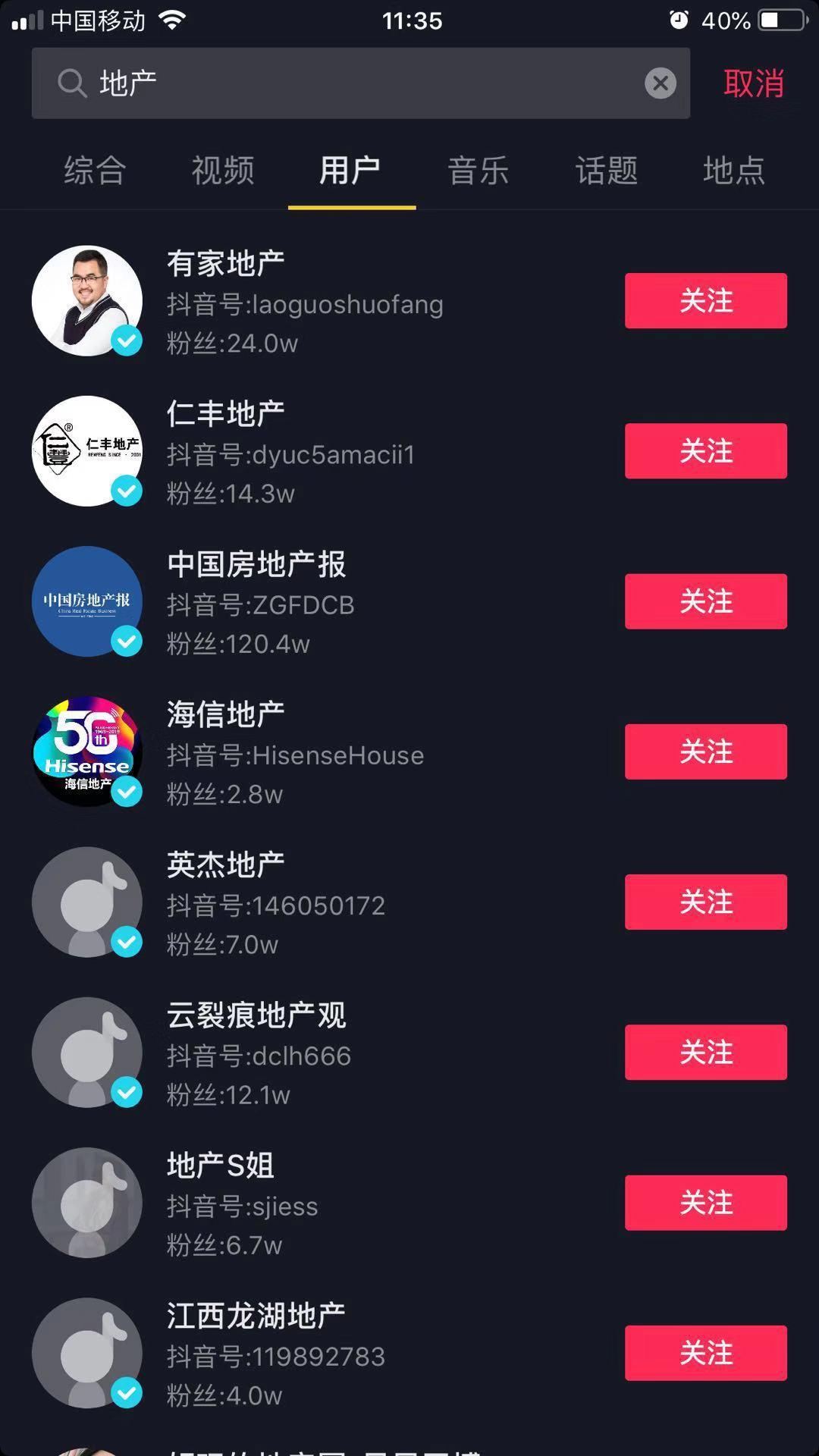
Task: Follow 江西龙湖地产 via 关注
Action: tap(705, 1352)
